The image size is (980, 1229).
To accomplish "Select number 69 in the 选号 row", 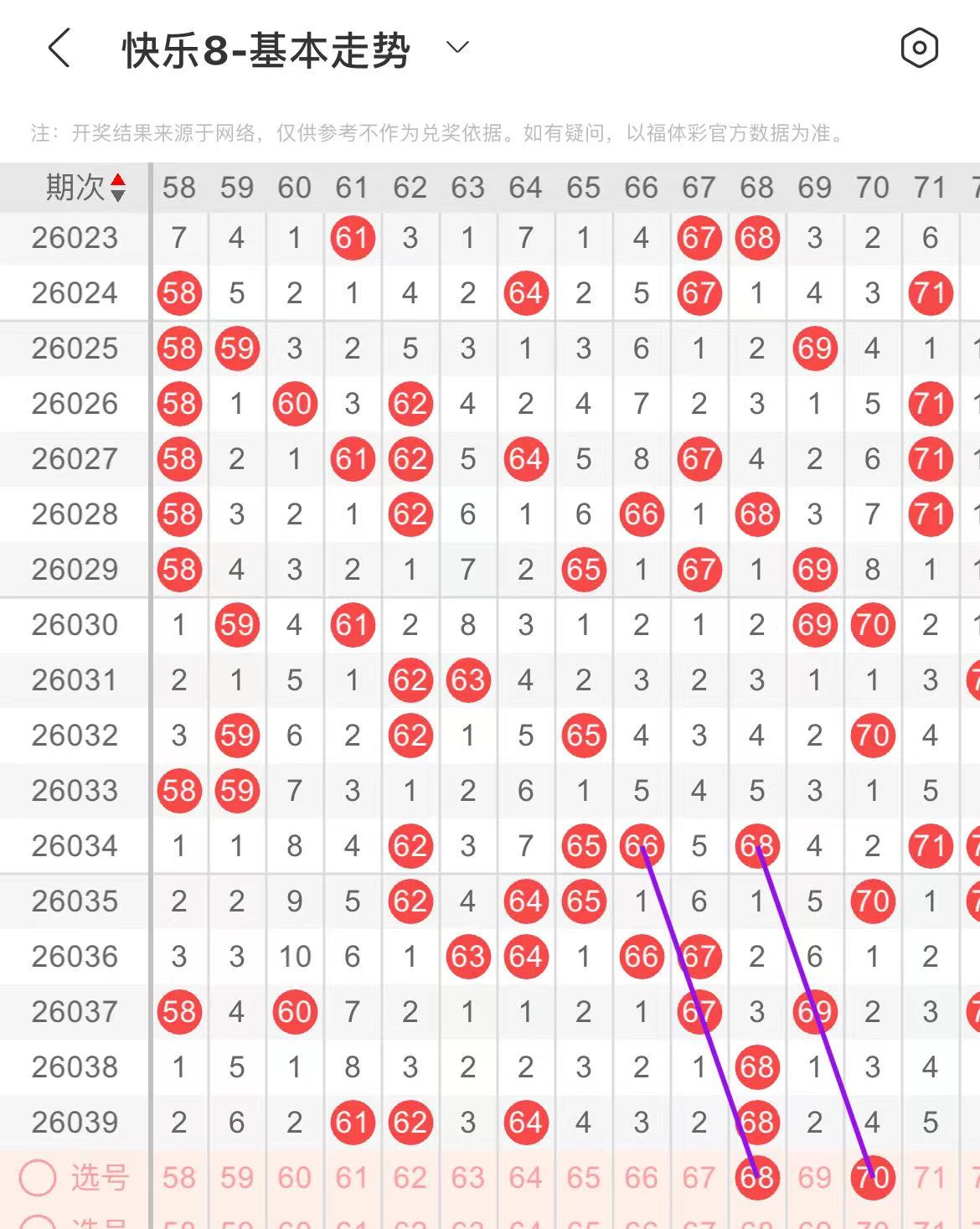I will (814, 1177).
